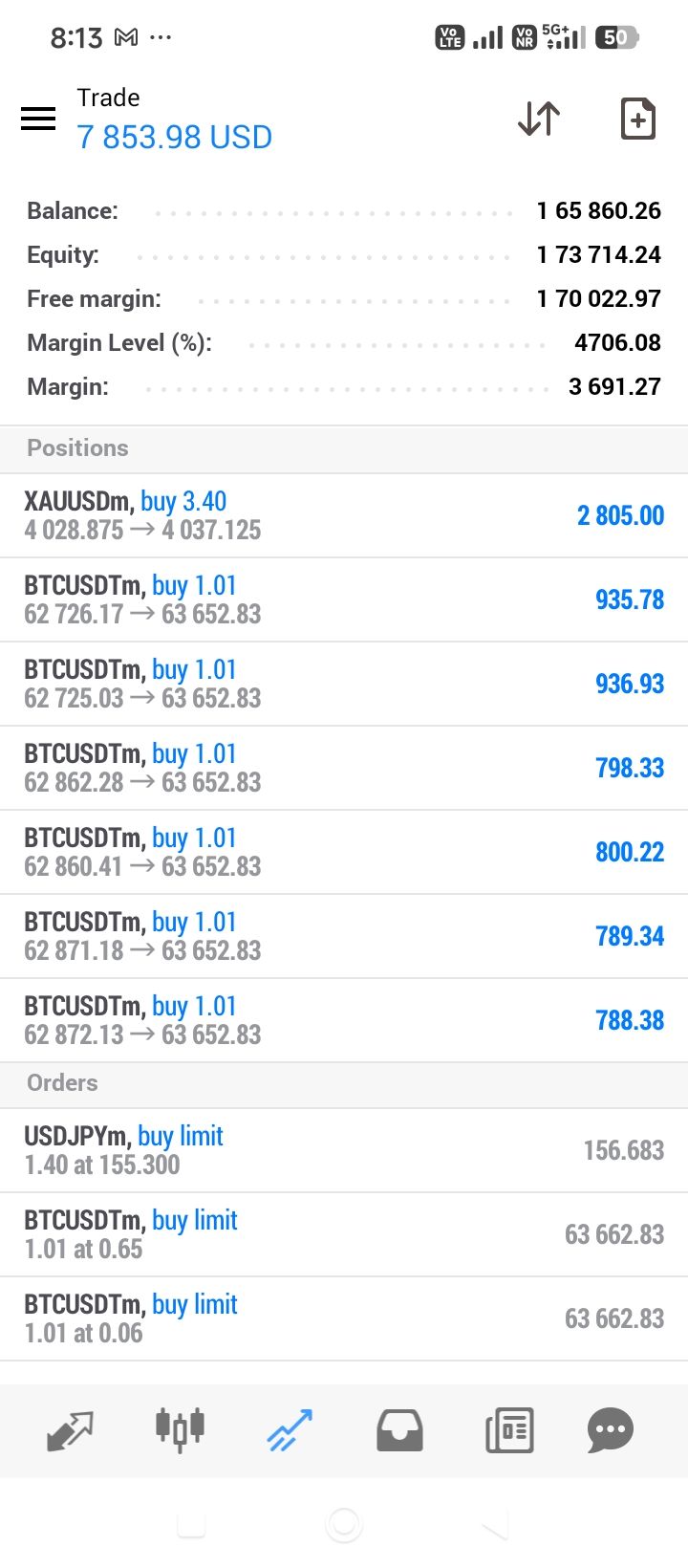Create a new order
Screen dimensions: 688x1568
[x=637, y=119]
